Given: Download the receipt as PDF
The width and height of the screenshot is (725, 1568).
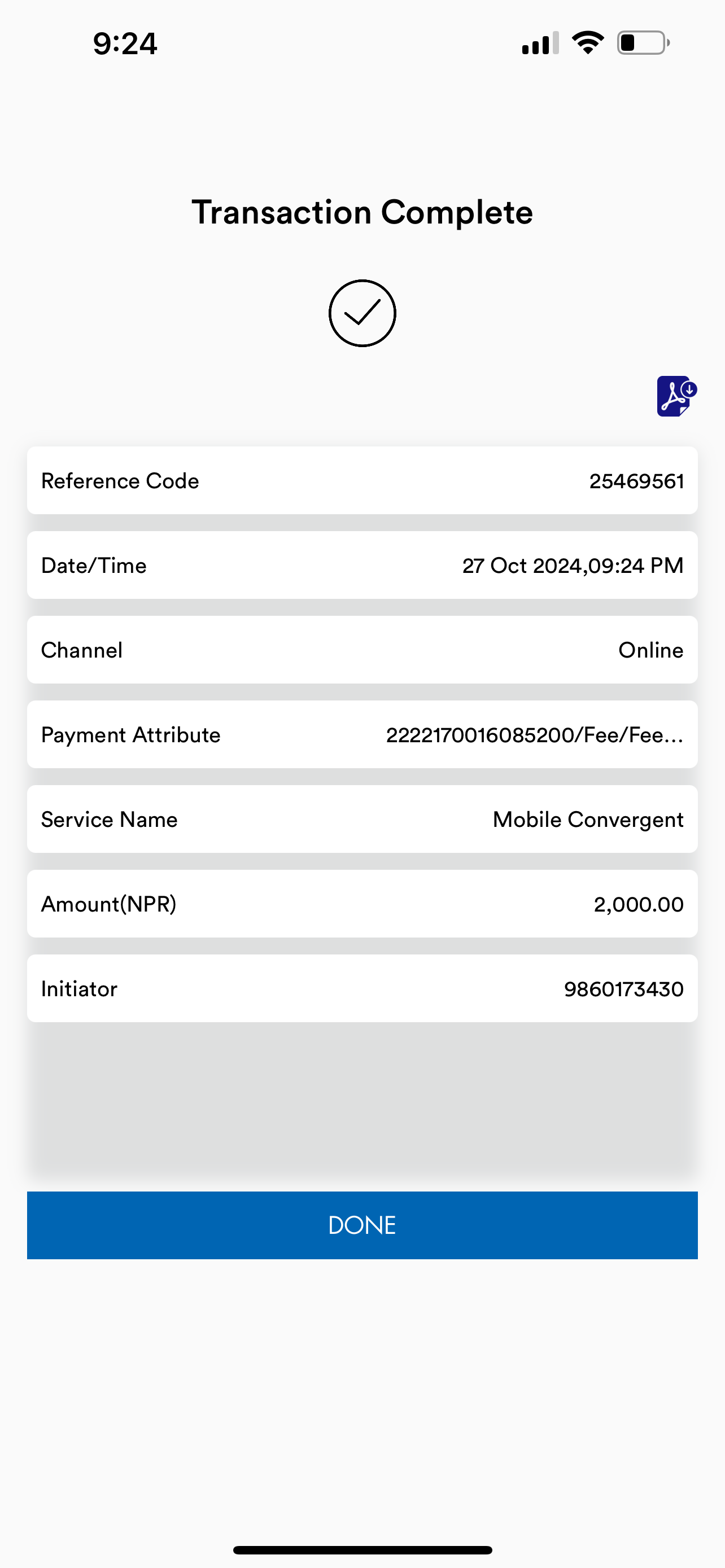Looking at the screenshot, I should [676, 396].
